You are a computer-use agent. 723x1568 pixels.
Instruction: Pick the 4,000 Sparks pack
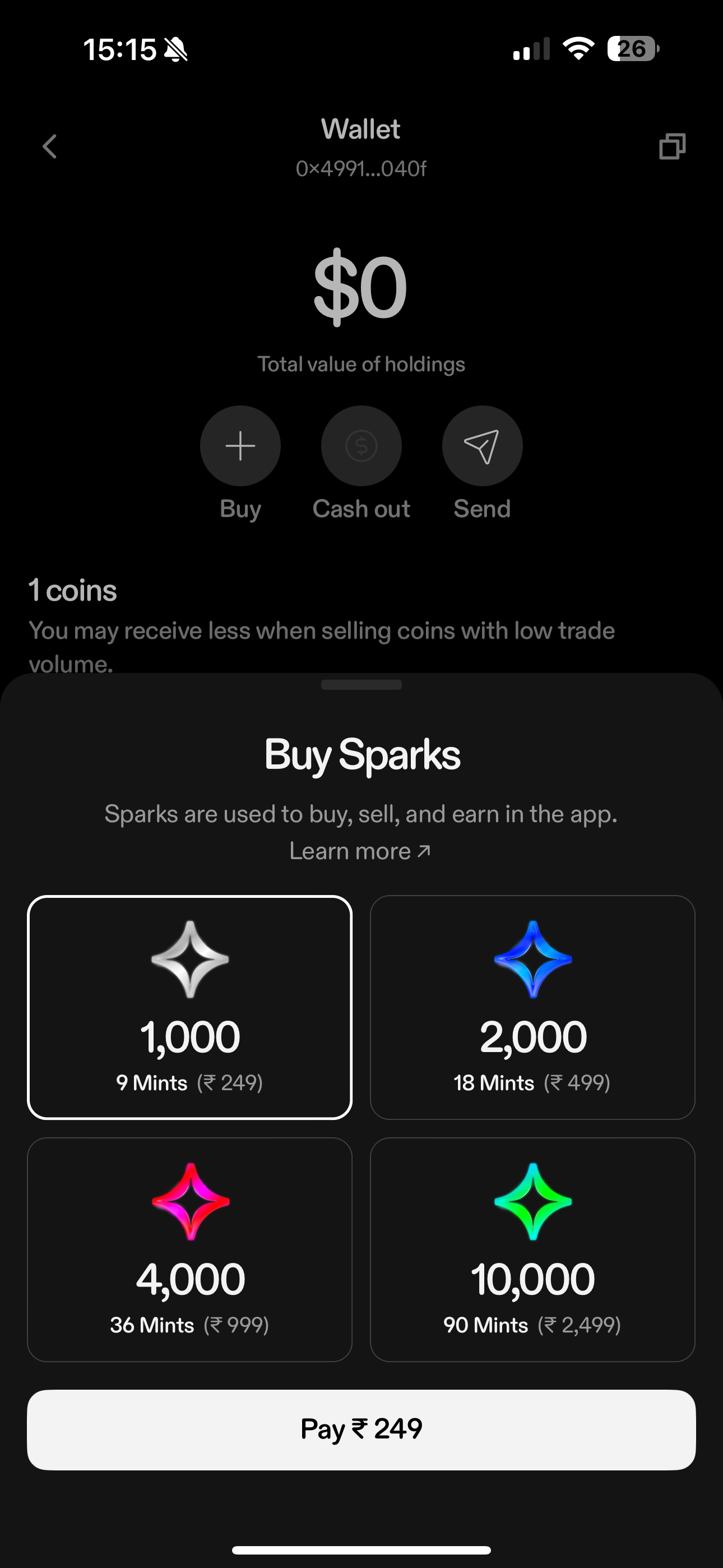click(x=190, y=1249)
